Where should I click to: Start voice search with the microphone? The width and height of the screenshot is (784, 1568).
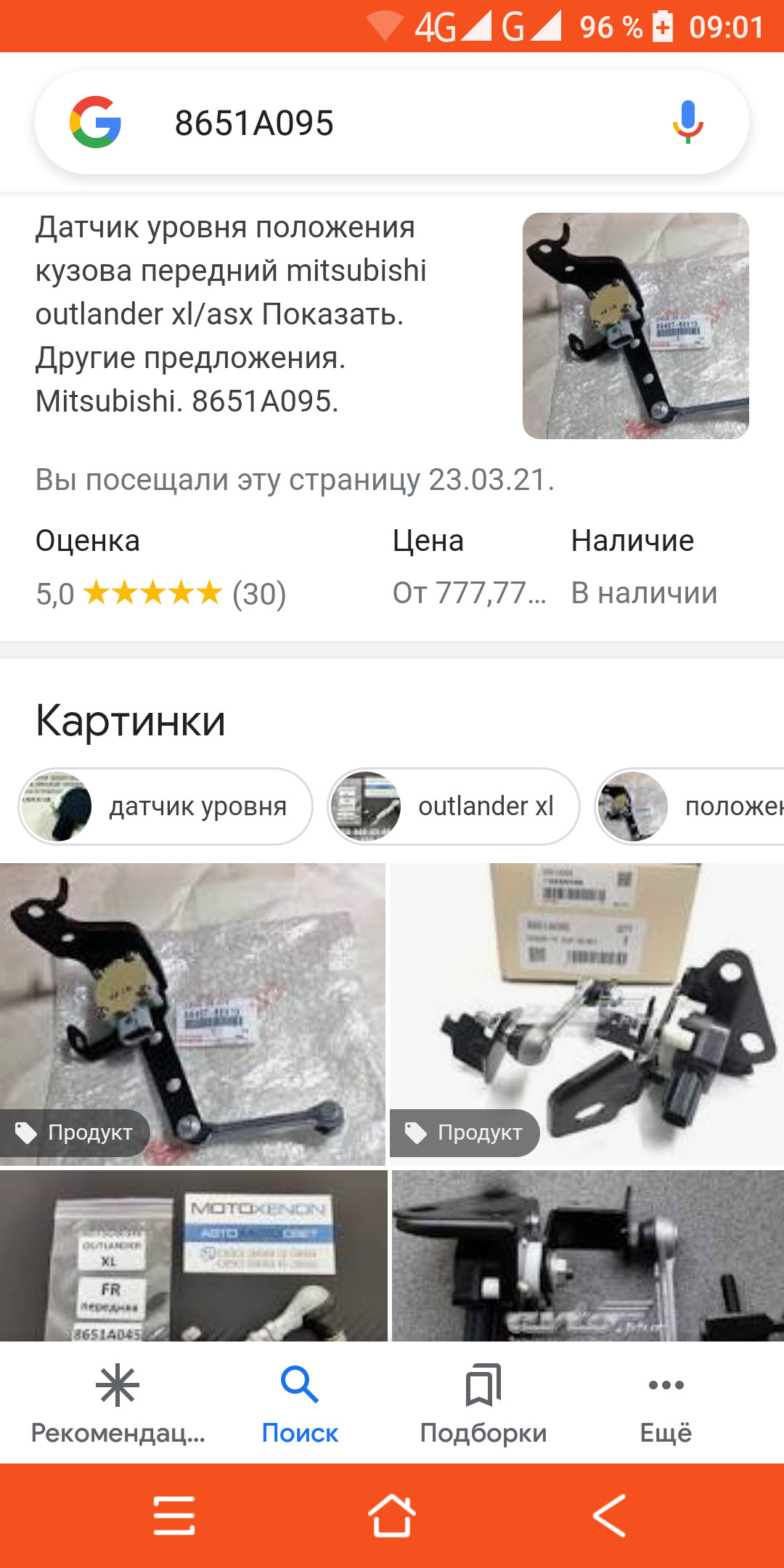point(687,123)
